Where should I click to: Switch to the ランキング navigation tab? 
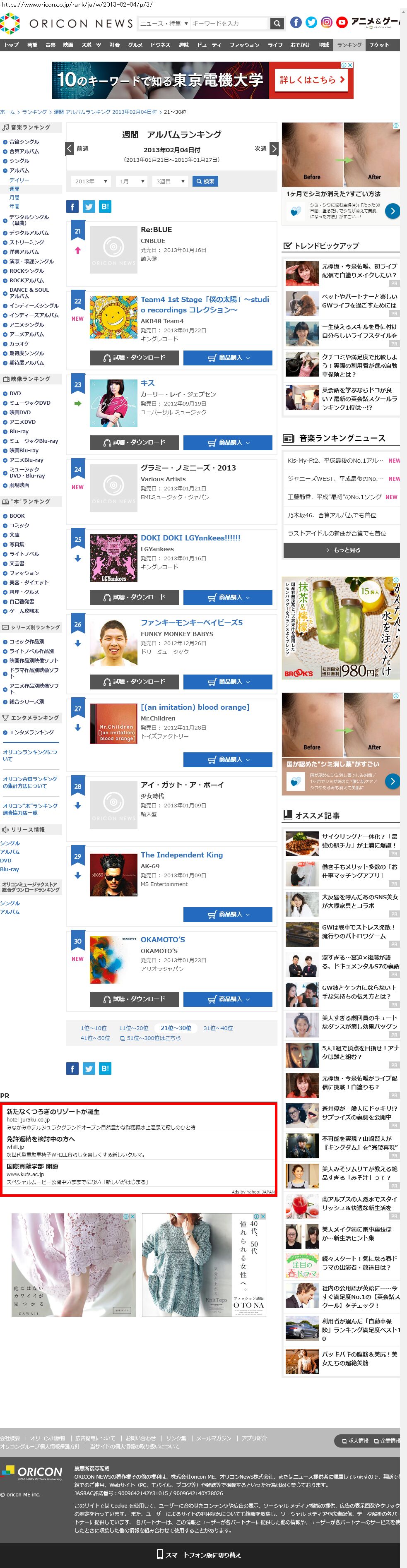pyautogui.click(x=349, y=45)
